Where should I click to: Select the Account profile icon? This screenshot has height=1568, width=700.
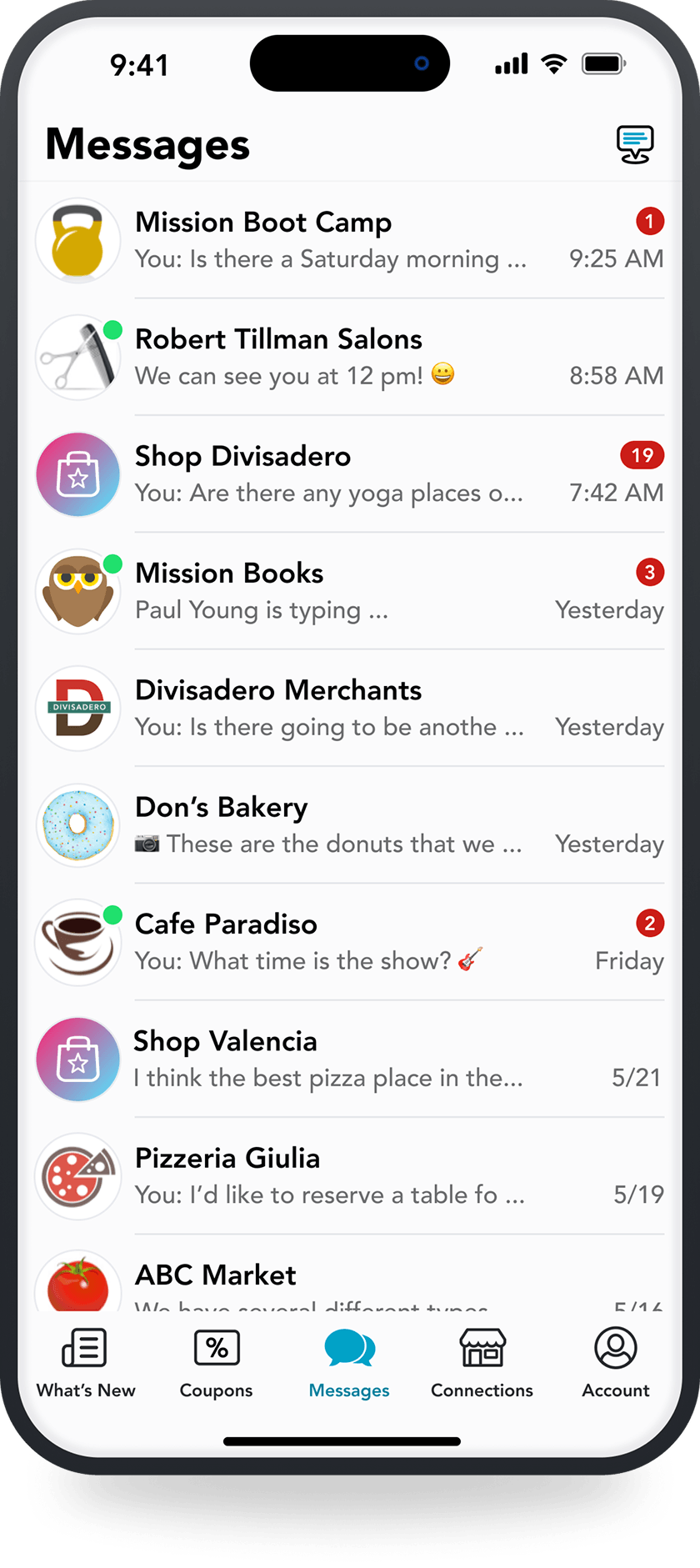pyautogui.click(x=615, y=1347)
